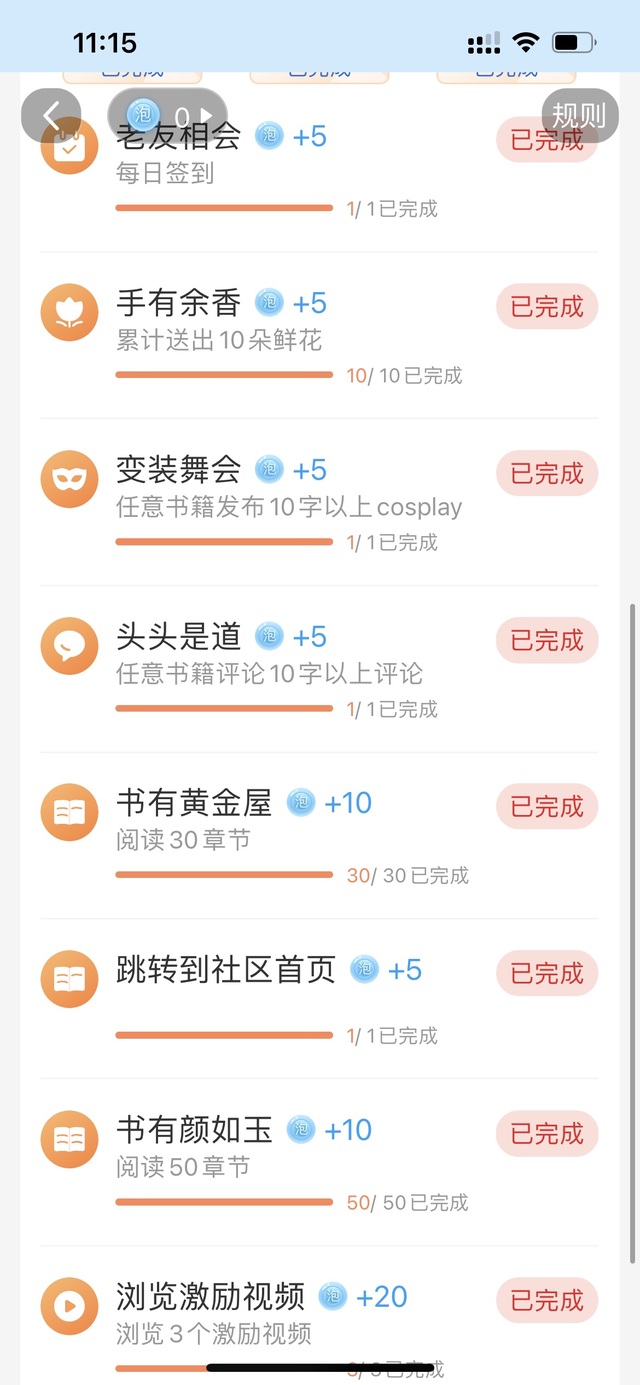The height and width of the screenshot is (1385, 640).
Task: Tap 已完成 button for 跳转到社区首页
Action: [547, 973]
